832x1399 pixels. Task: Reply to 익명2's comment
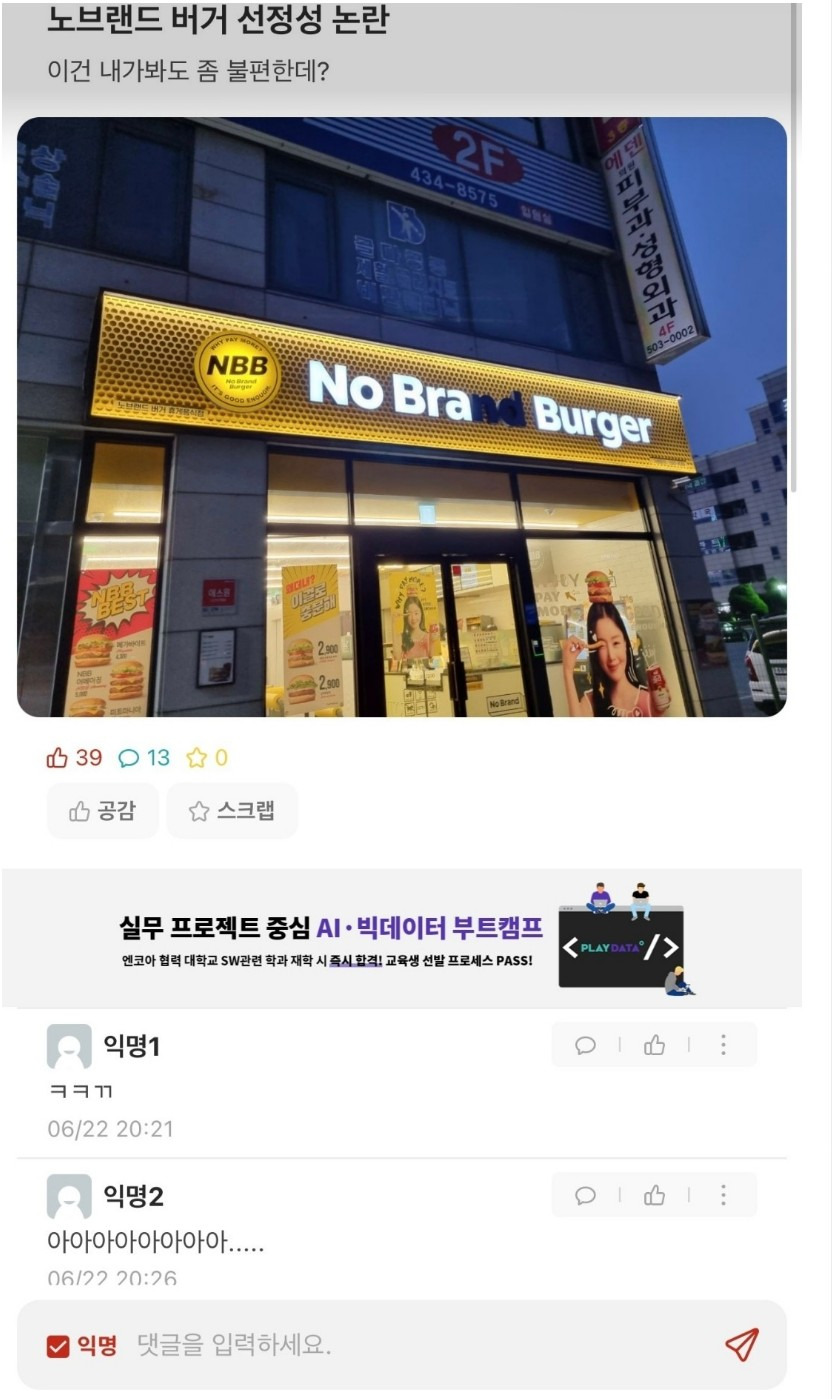(586, 1195)
